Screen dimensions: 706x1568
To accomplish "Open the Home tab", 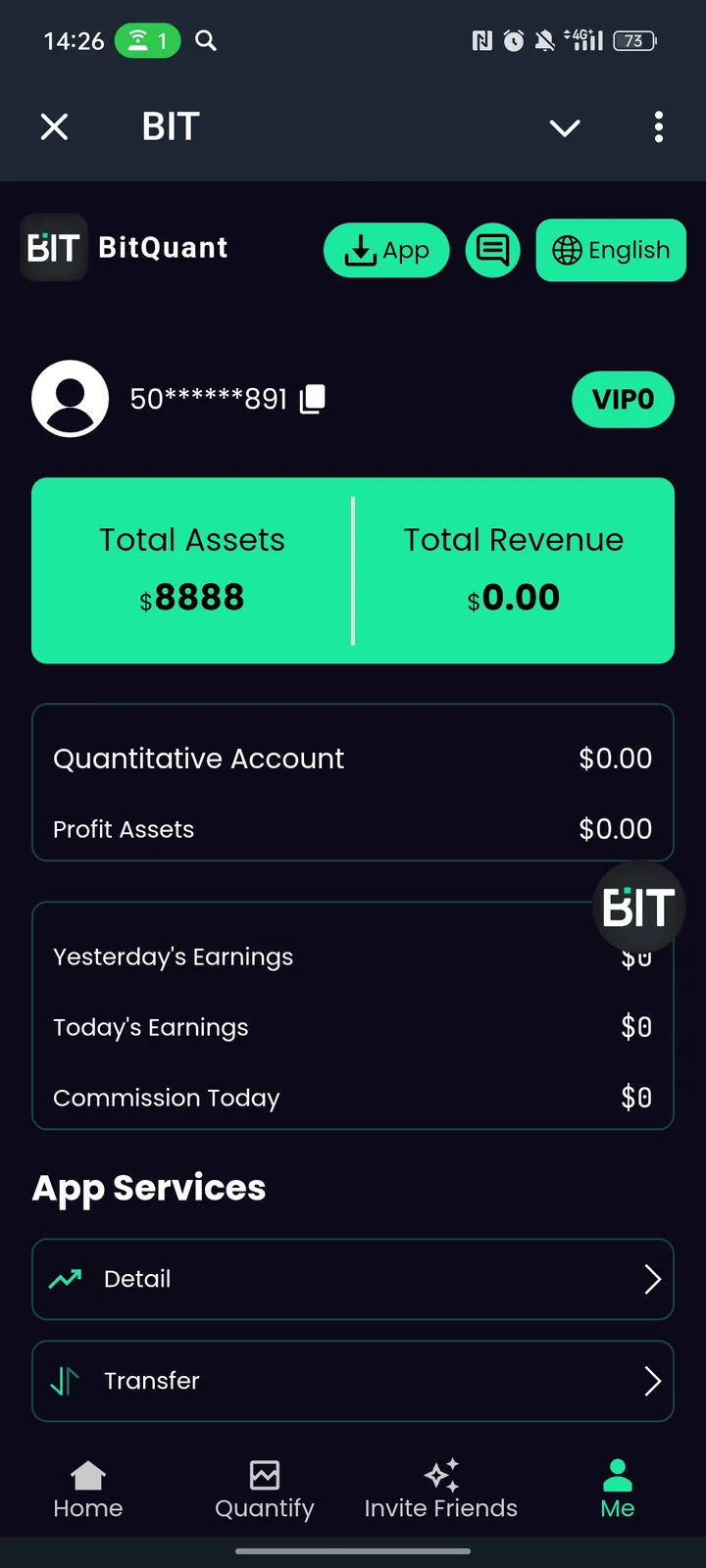I will [87, 1488].
